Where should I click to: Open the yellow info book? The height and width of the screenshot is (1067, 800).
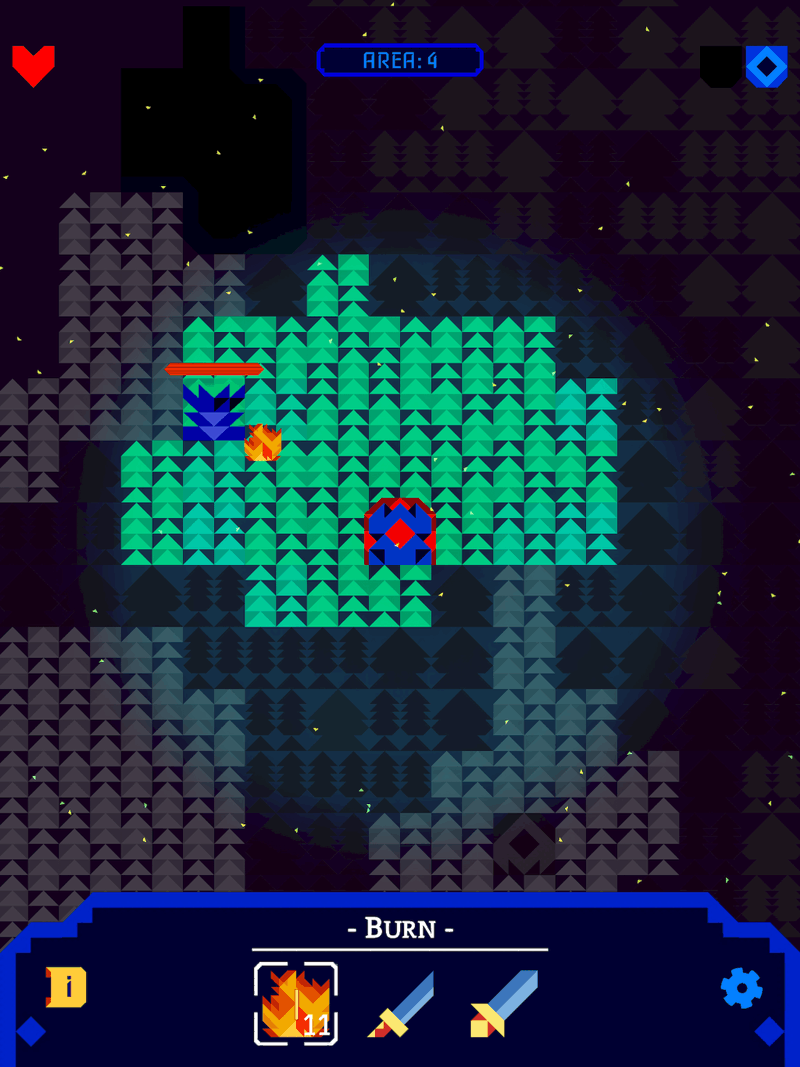66,987
